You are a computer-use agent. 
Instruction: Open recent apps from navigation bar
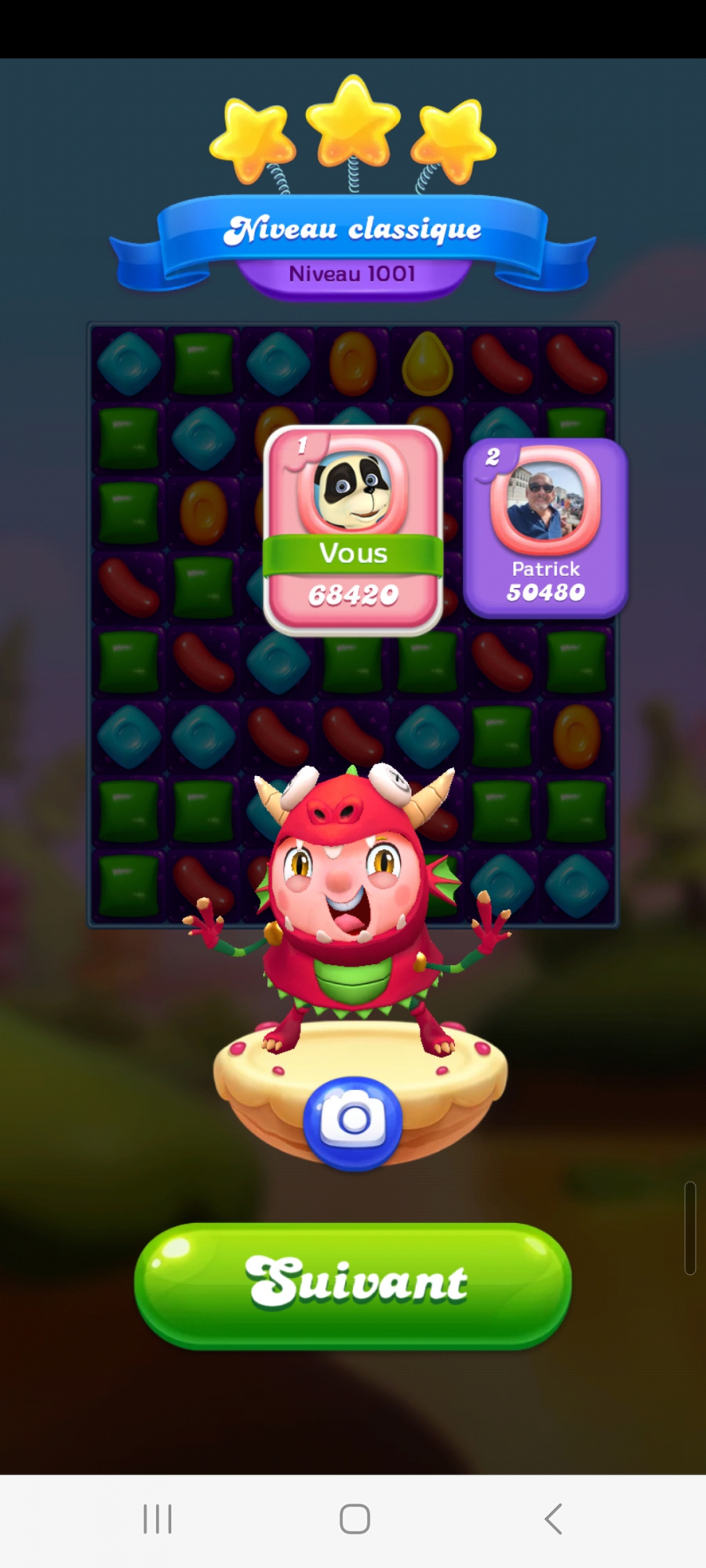[x=157, y=1519]
